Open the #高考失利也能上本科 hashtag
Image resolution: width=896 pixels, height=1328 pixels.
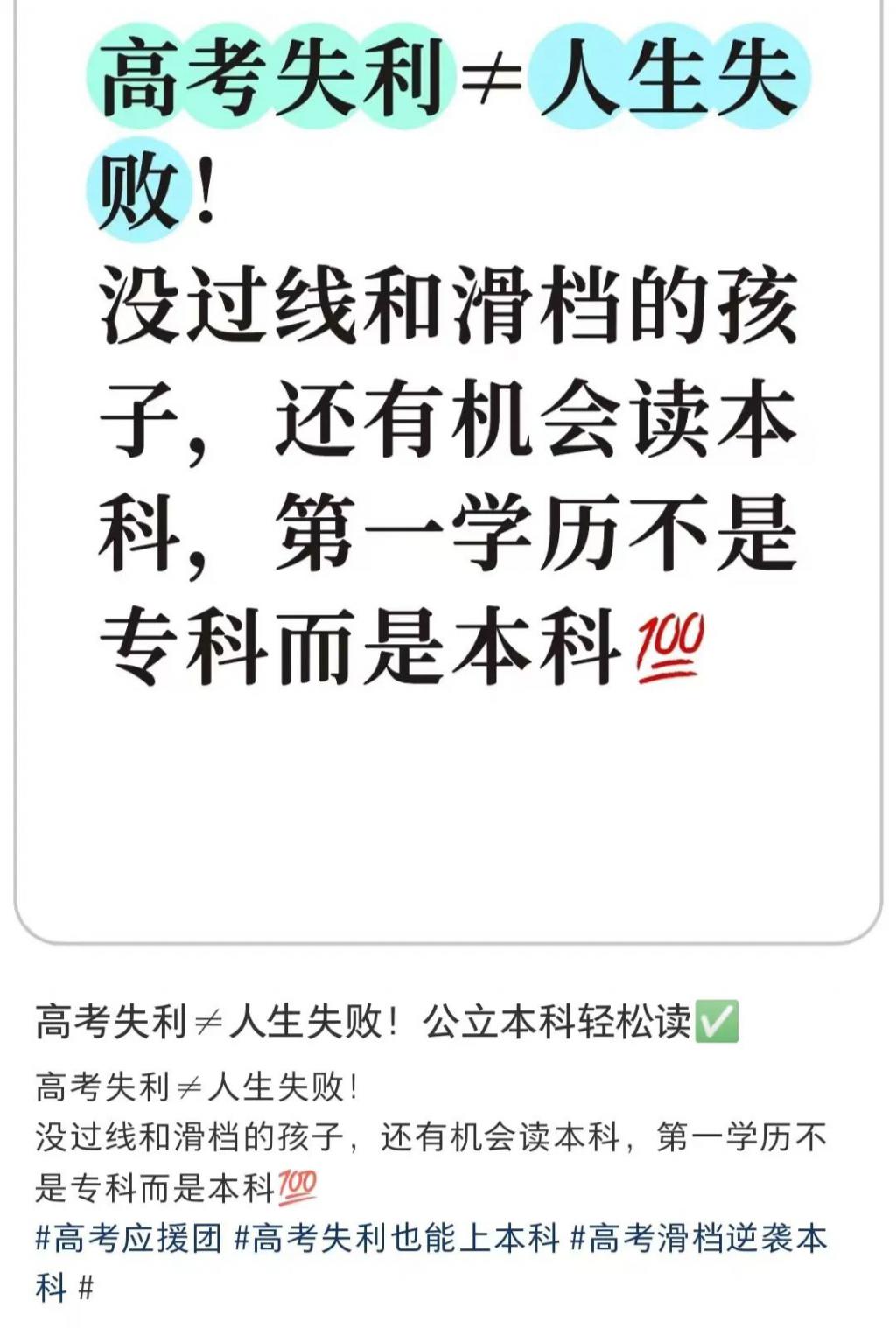tap(396, 1239)
